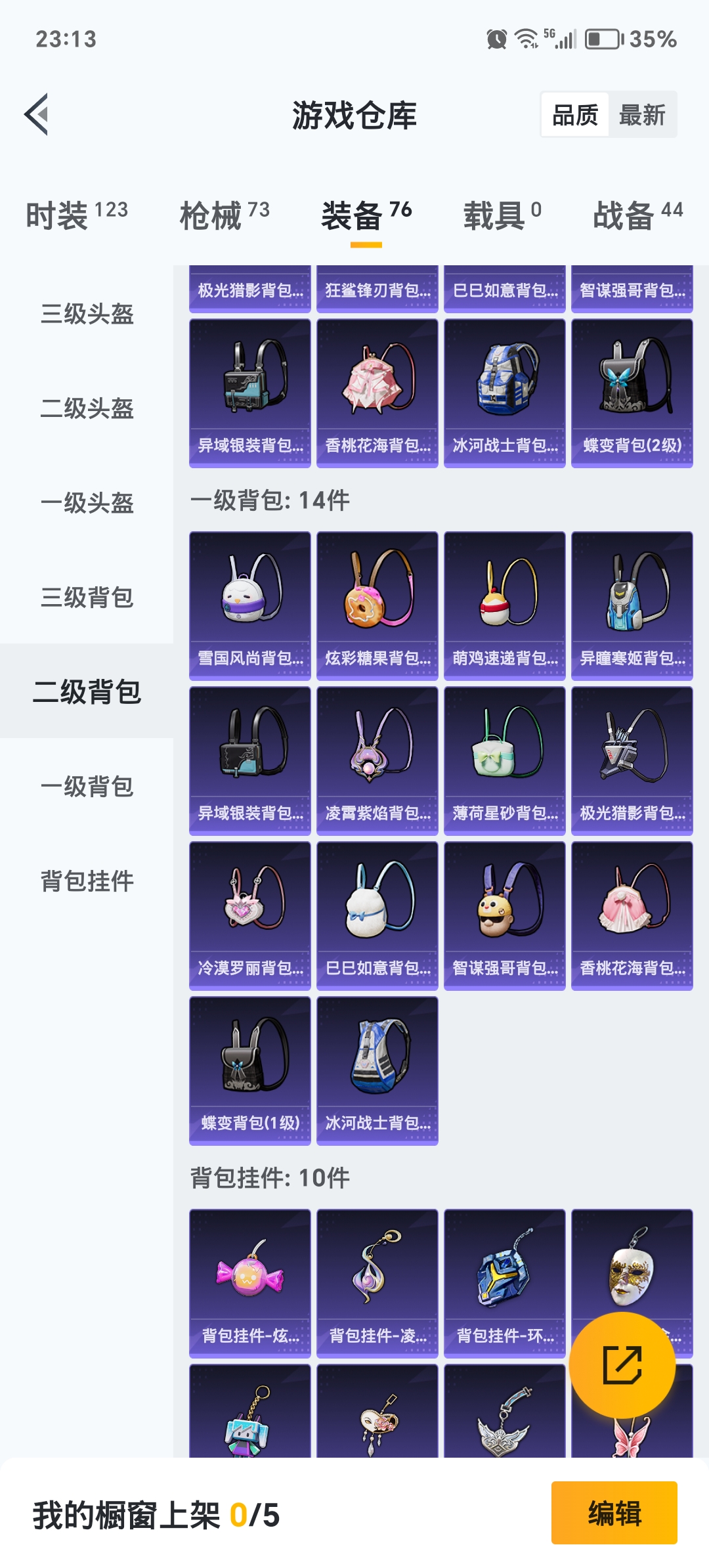Tap the yellow floating share button
Screen dimensions: 709x1568
[622, 1365]
